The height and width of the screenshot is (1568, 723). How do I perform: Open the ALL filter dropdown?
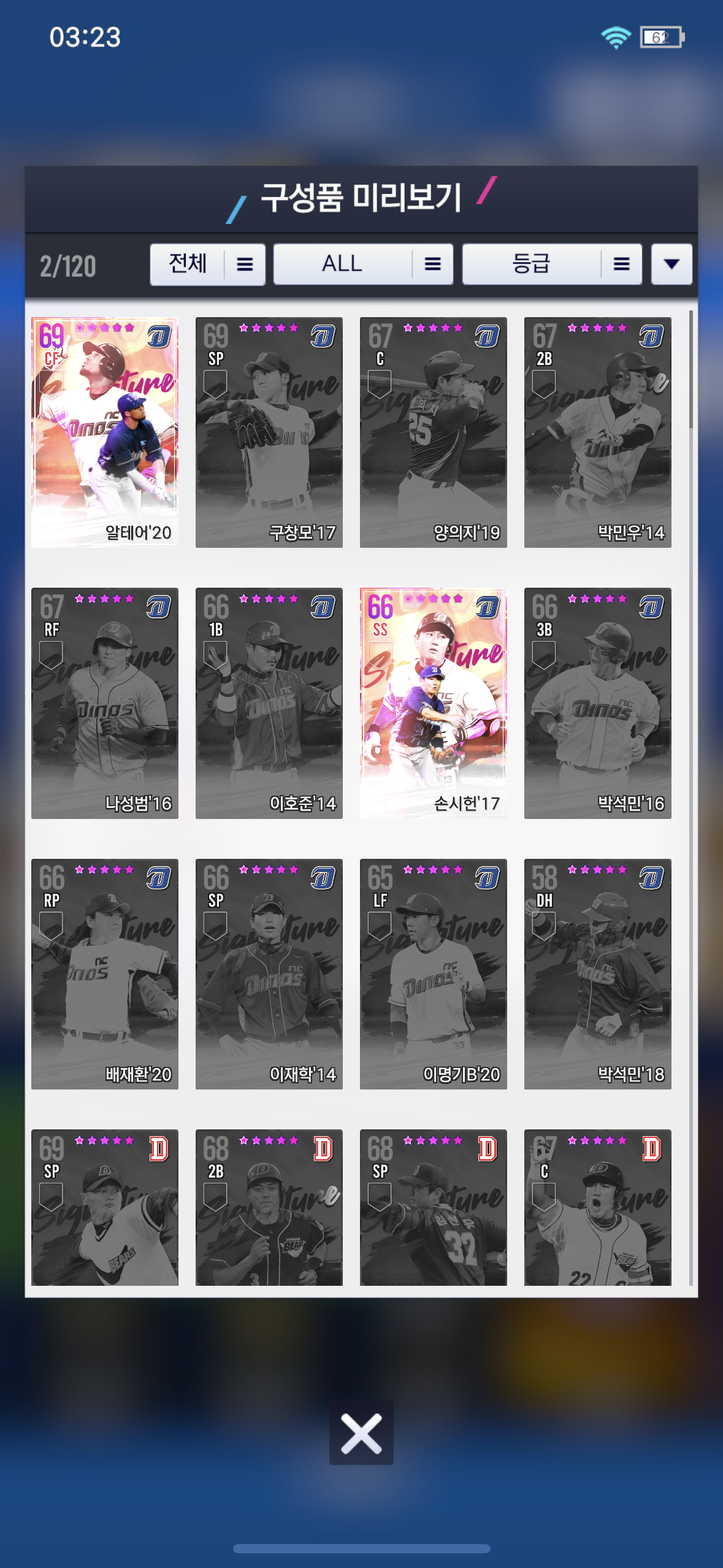tap(362, 264)
